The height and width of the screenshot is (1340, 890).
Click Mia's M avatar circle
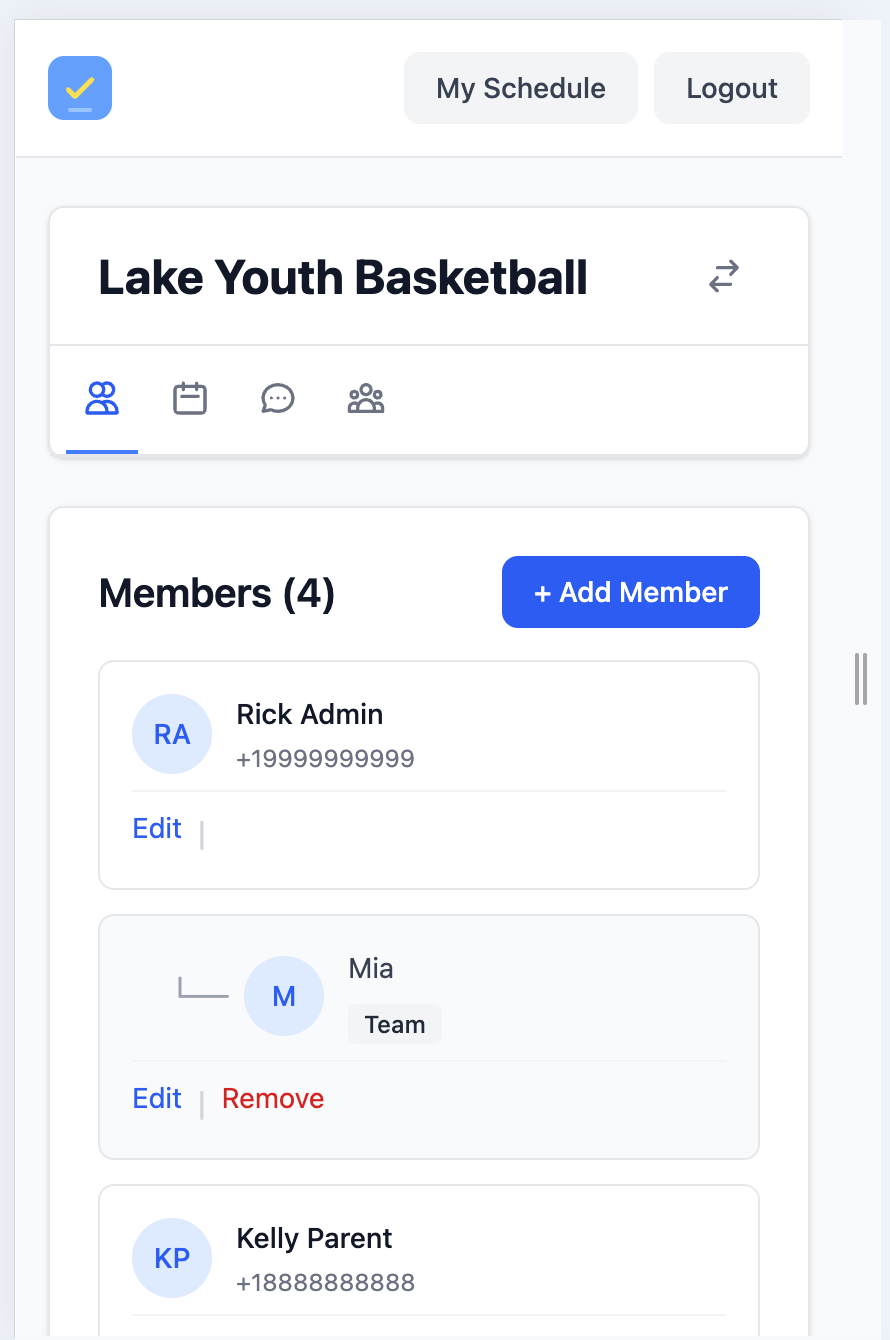click(x=284, y=996)
